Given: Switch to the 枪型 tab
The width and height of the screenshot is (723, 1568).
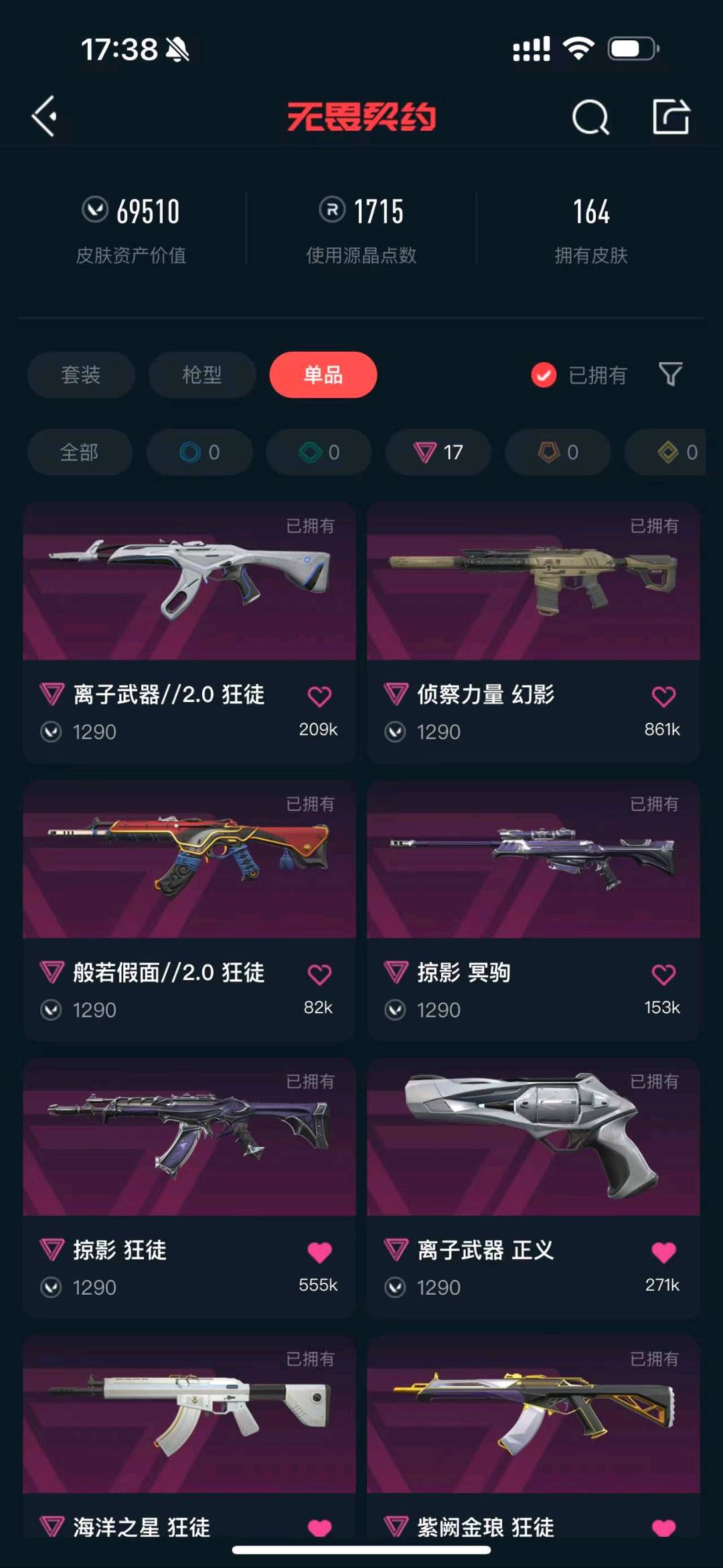Looking at the screenshot, I should click(x=202, y=374).
